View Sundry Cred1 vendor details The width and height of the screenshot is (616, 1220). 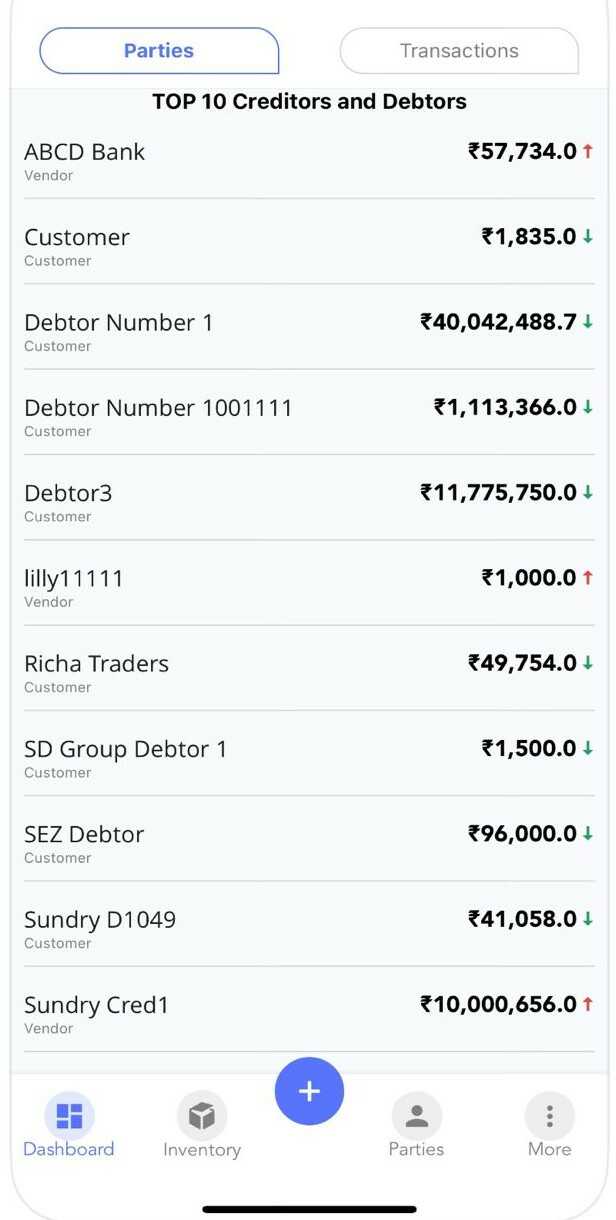click(x=308, y=1014)
